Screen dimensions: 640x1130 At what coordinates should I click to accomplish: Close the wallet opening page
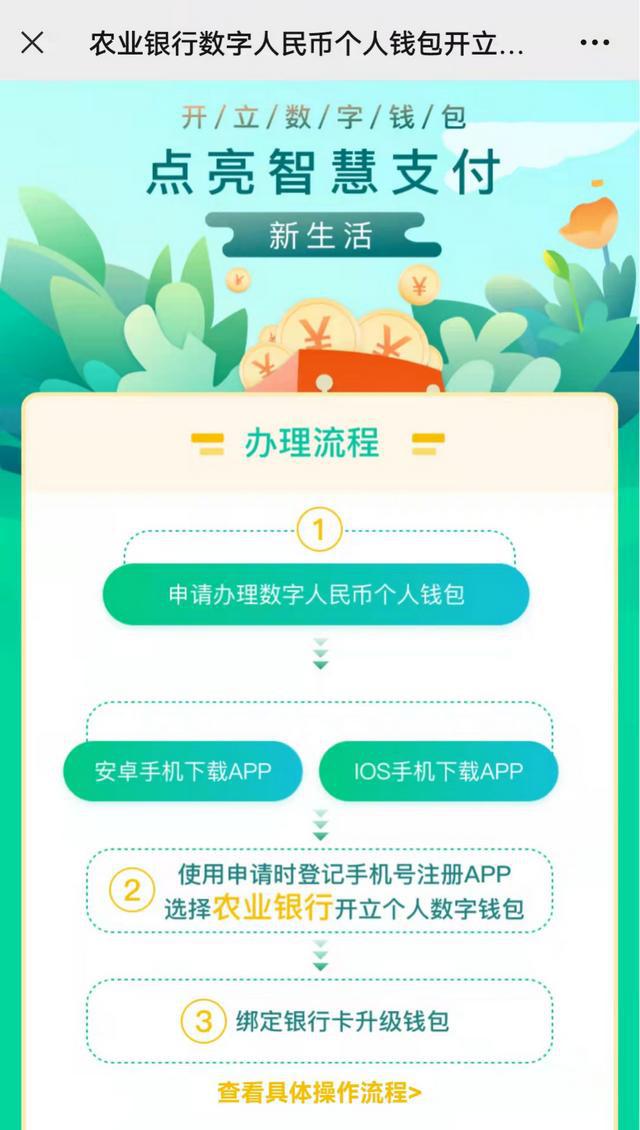[33, 43]
